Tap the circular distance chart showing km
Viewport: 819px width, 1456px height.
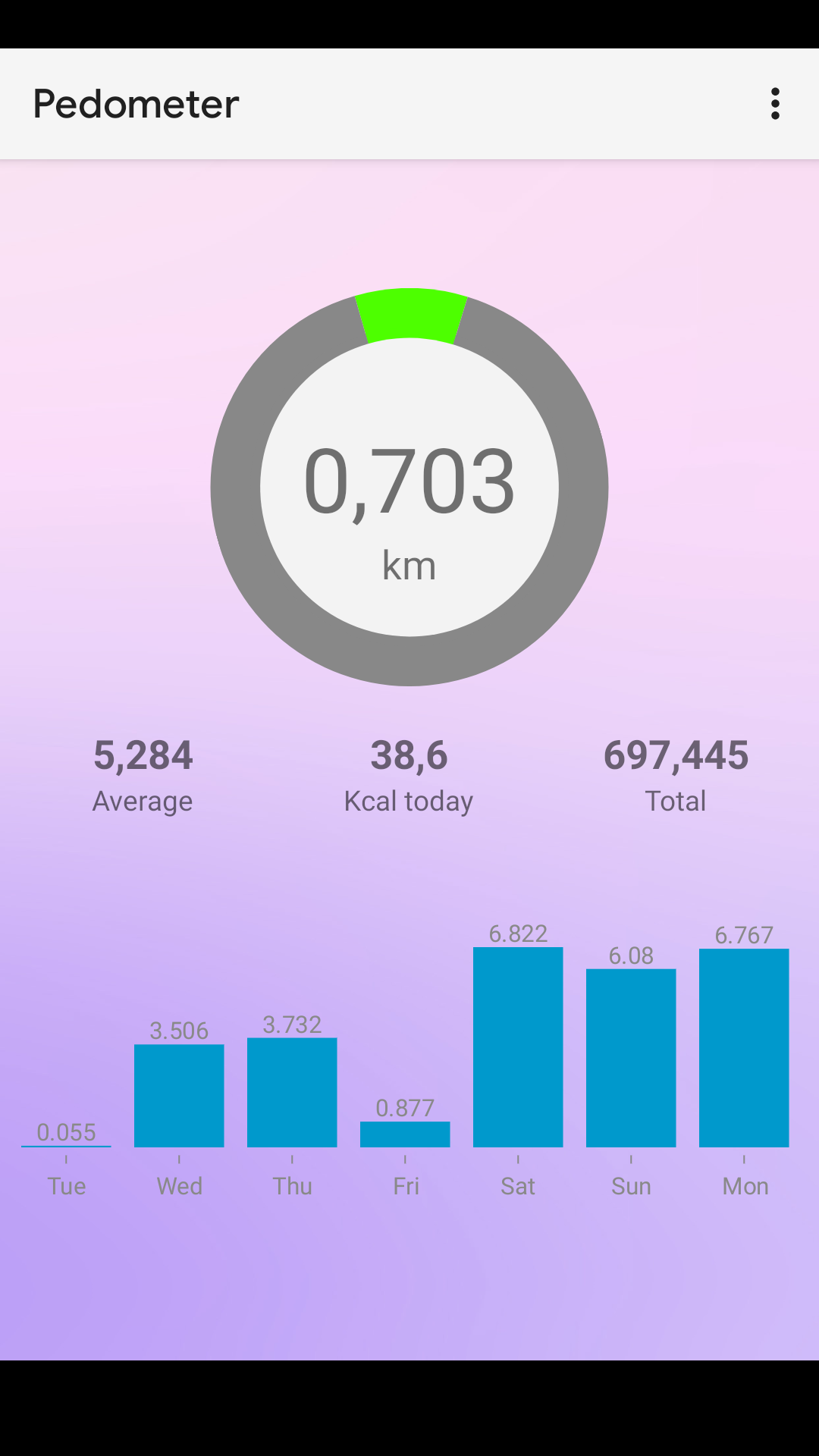coord(409,487)
